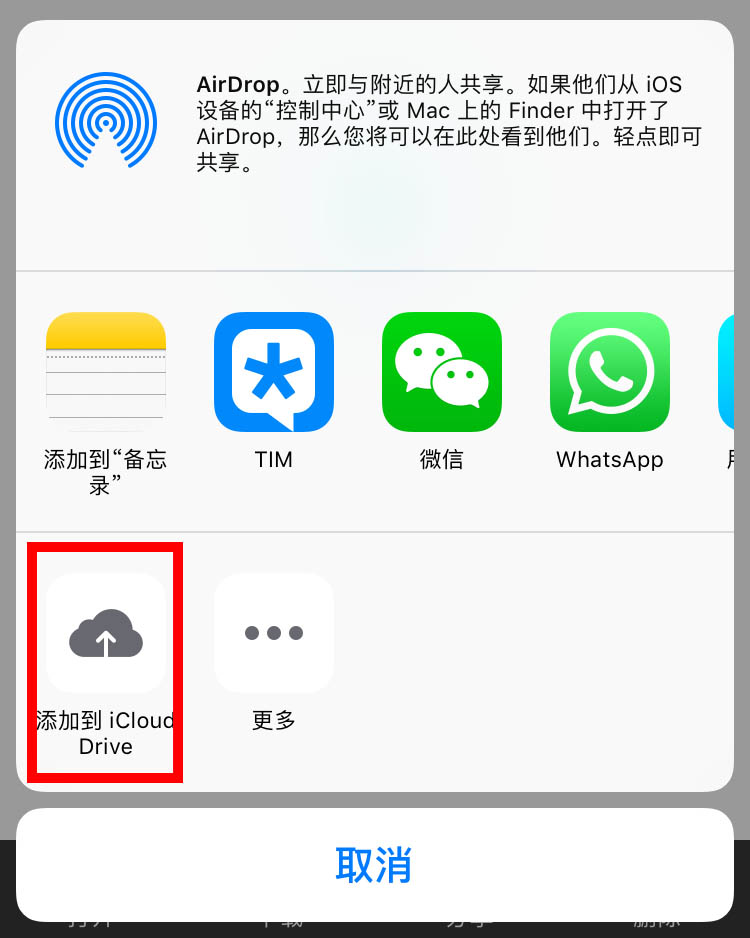
Task: Select 添加到 iCloud Drive action
Action: 106,634
